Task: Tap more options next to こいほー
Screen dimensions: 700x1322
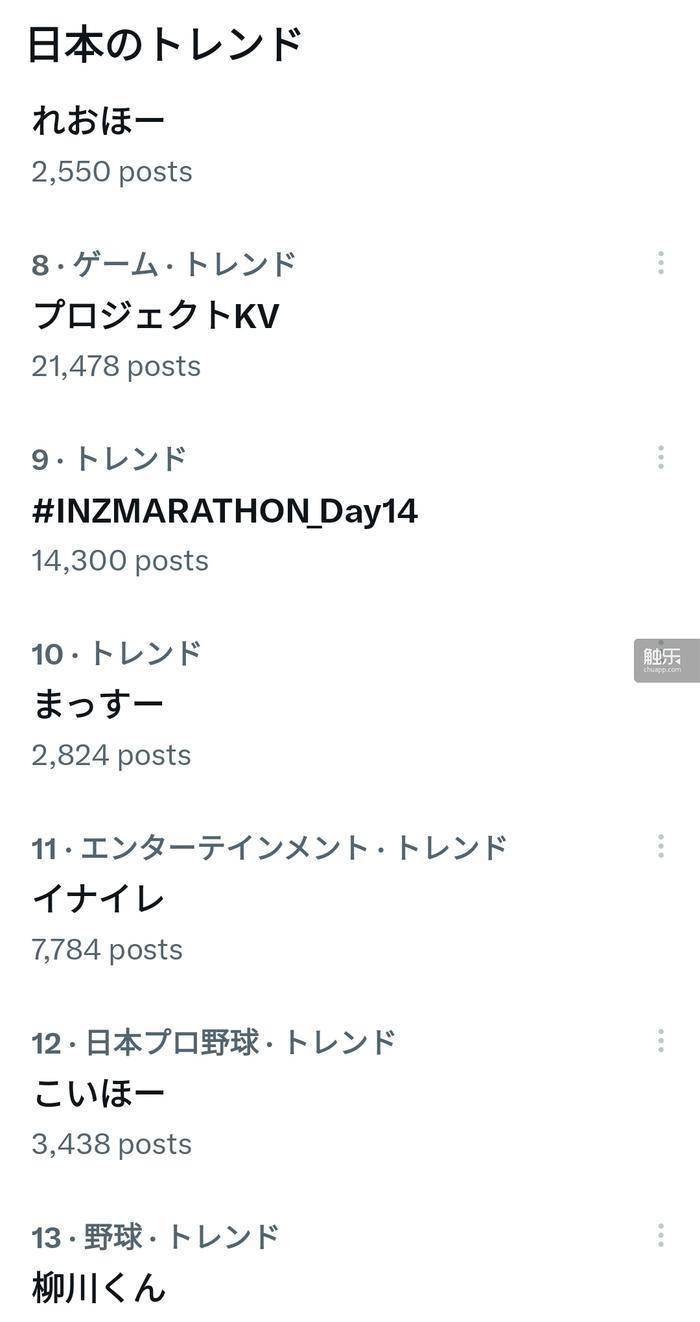Action: 661,1041
